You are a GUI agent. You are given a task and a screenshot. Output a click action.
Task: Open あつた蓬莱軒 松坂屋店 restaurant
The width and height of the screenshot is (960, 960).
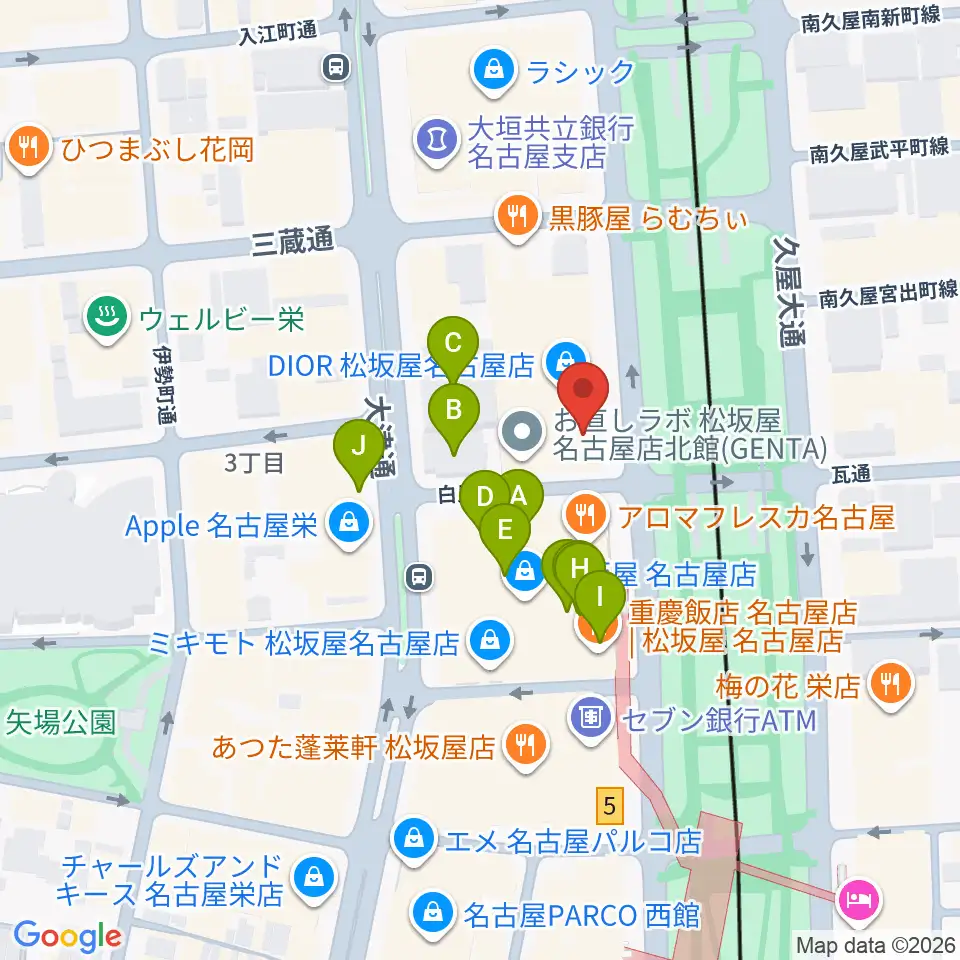(380, 747)
